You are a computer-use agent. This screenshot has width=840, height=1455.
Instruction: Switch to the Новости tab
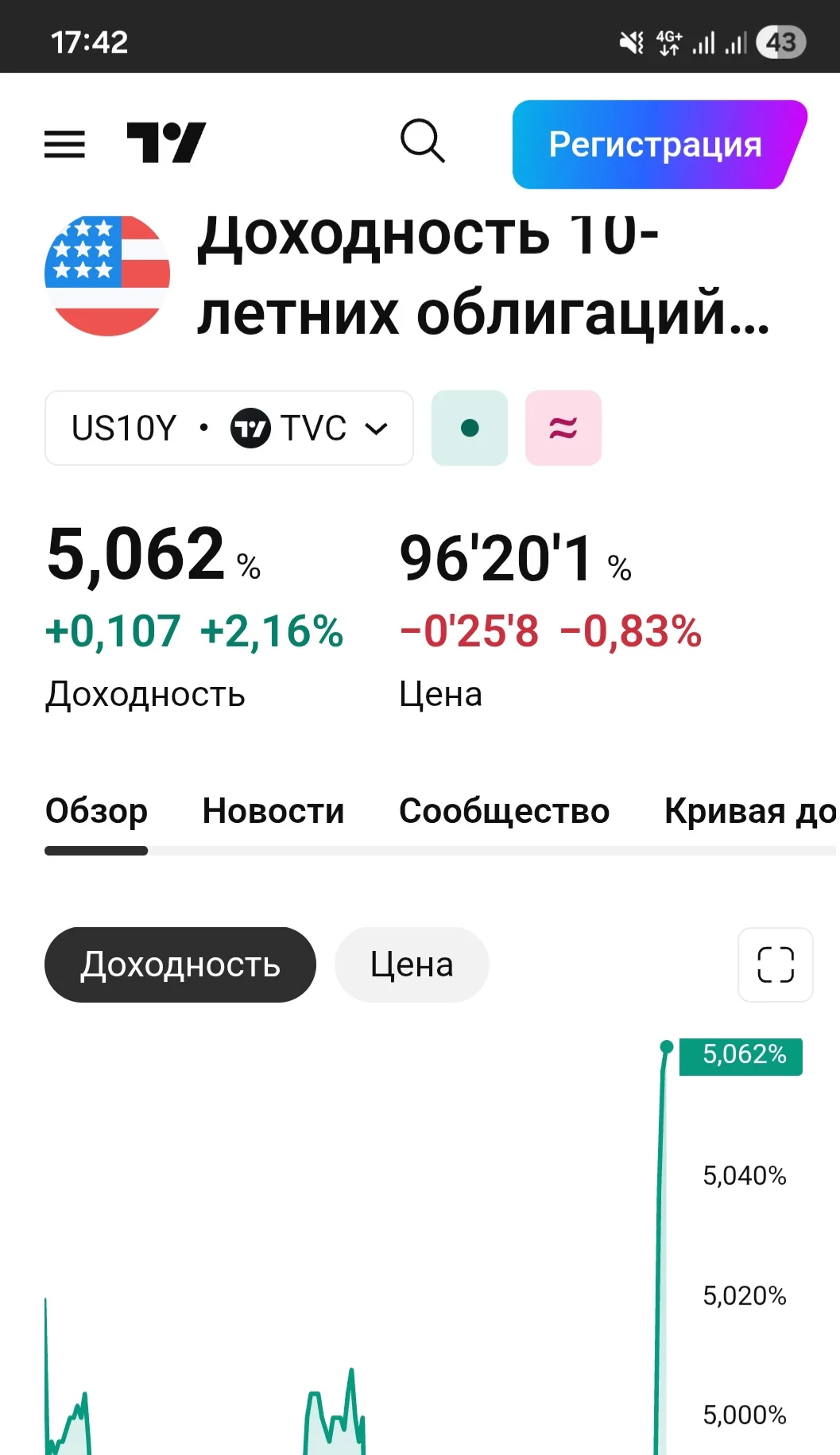273,811
